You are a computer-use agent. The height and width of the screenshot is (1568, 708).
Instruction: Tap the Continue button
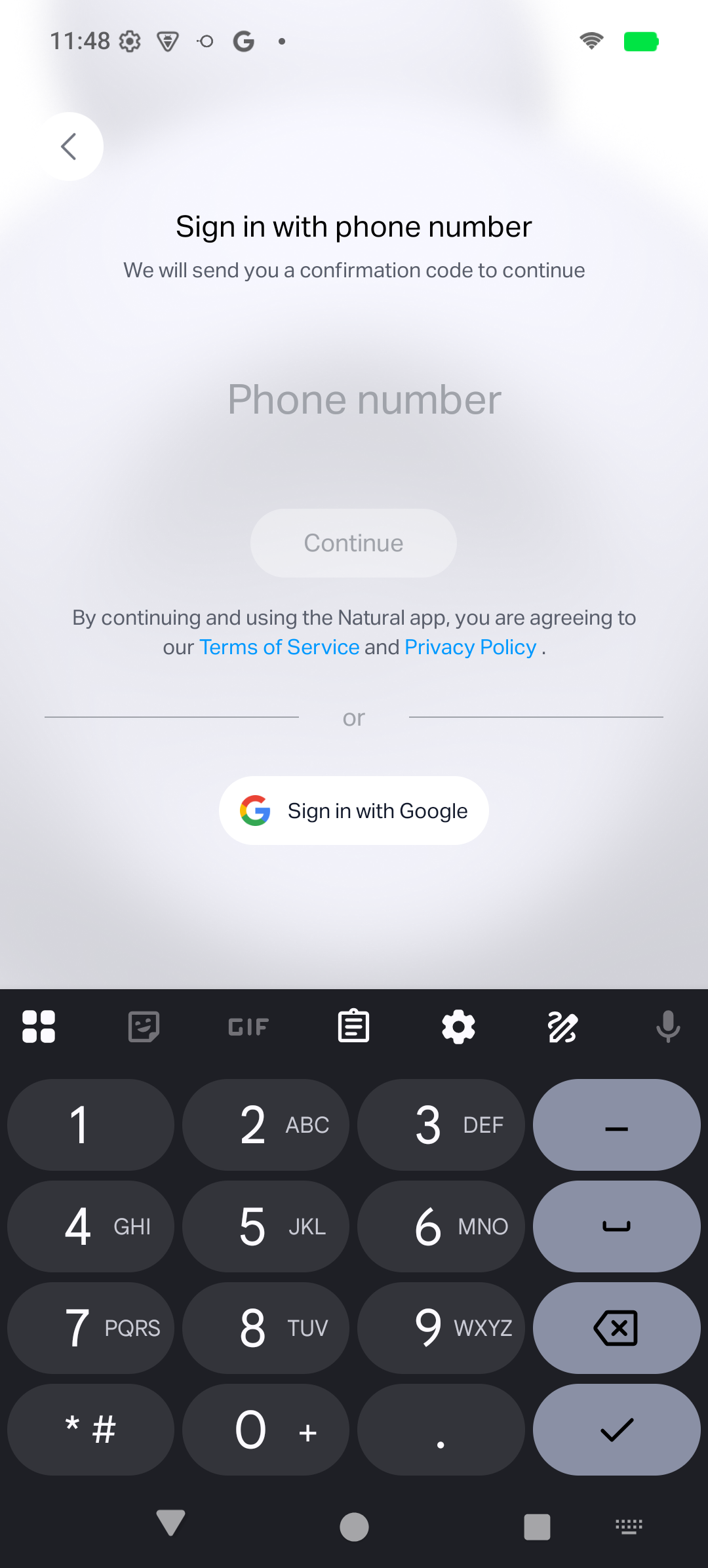353,542
